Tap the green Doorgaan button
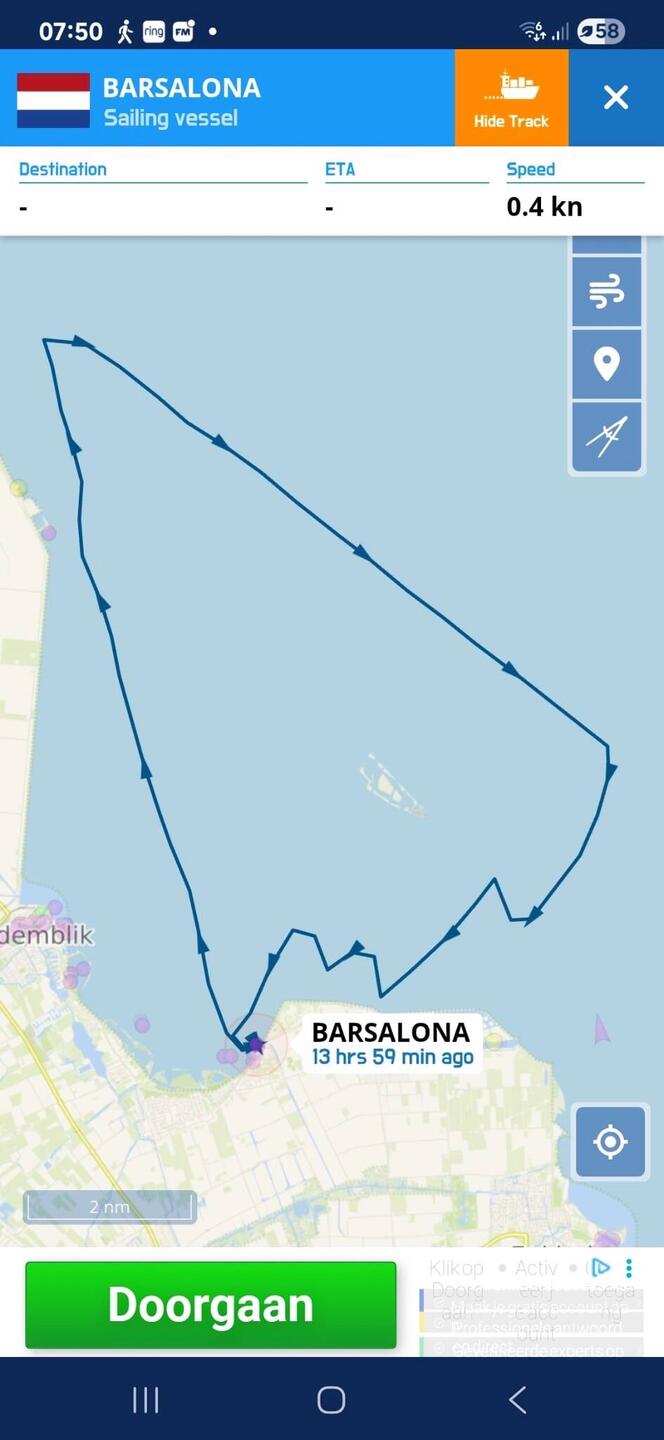Viewport: 664px width, 1440px height. click(x=210, y=1304)
